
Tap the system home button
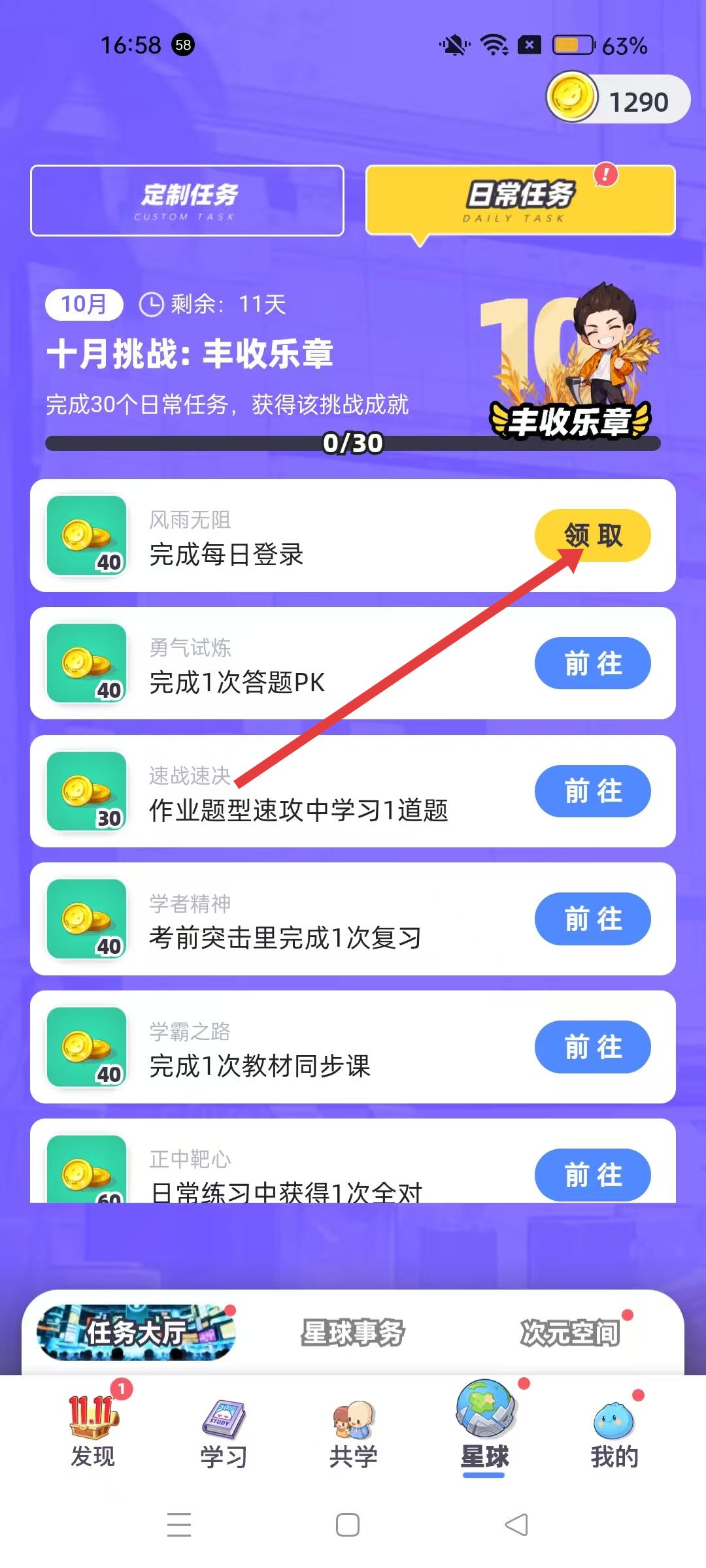[x=347, y=1525]
